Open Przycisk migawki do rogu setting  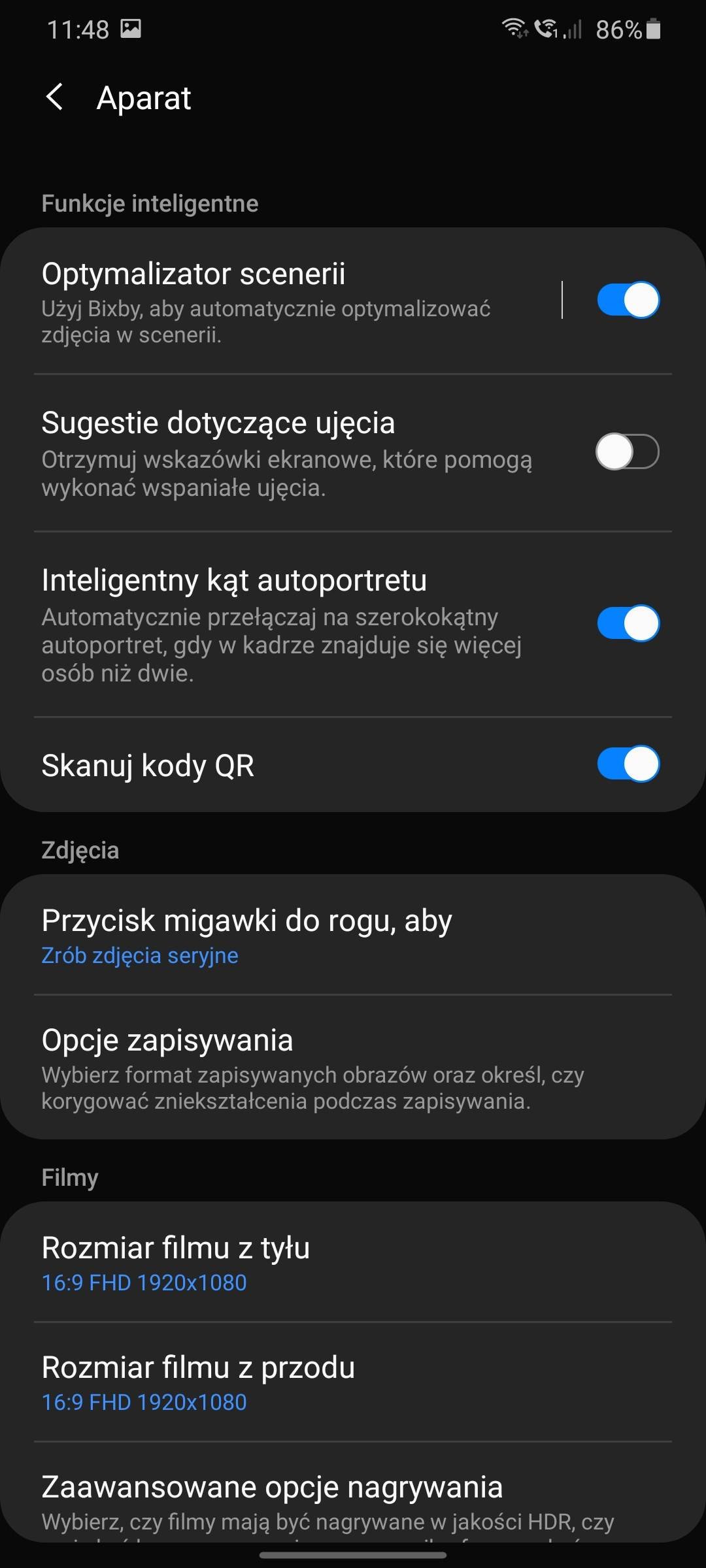pyautogui.click(x=353, y=935)
